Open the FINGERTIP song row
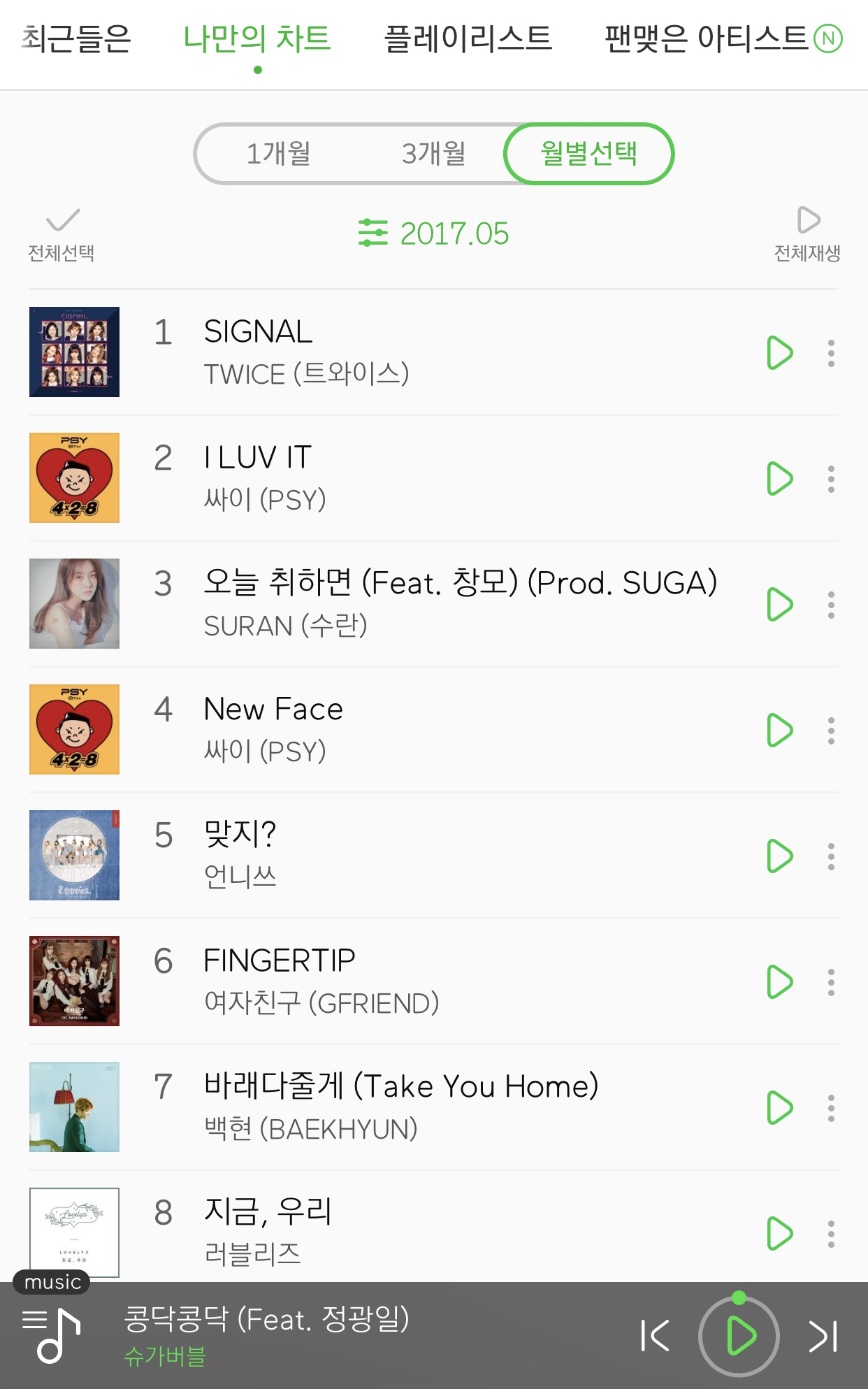This screenshot has width=868, height=1389. pyautogui.click(x=419, y=981)
